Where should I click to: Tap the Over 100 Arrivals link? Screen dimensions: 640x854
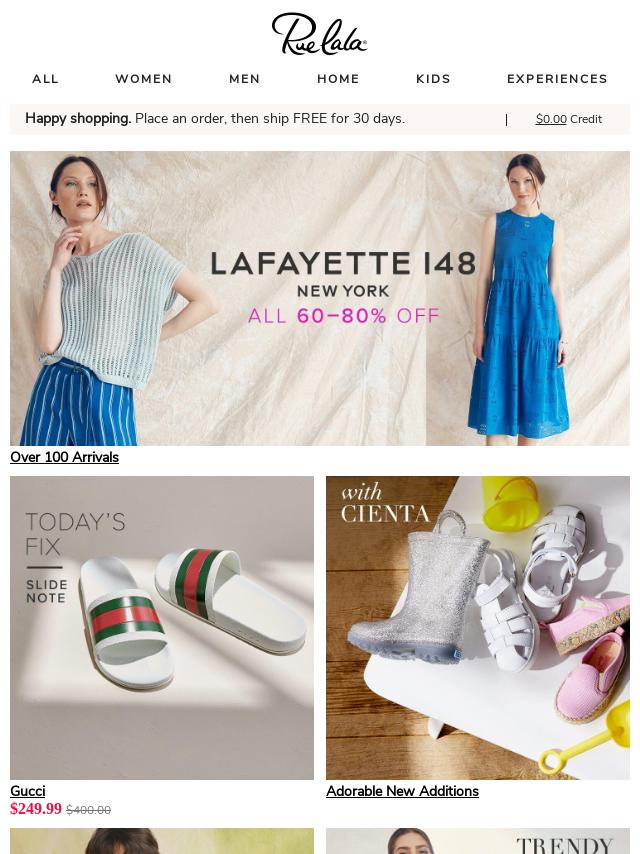point(64,457)
